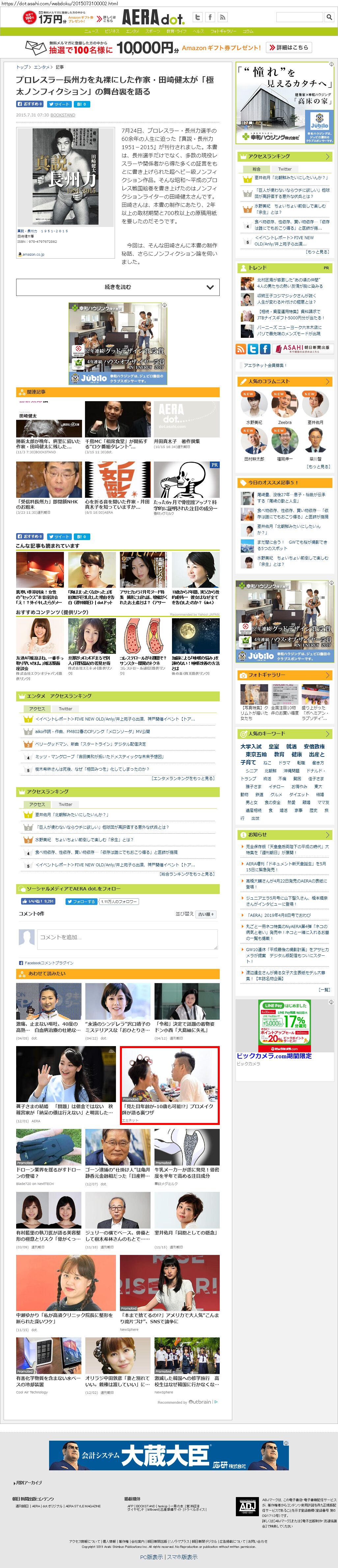Select コラム in the top navigation

tap(248, 30)
